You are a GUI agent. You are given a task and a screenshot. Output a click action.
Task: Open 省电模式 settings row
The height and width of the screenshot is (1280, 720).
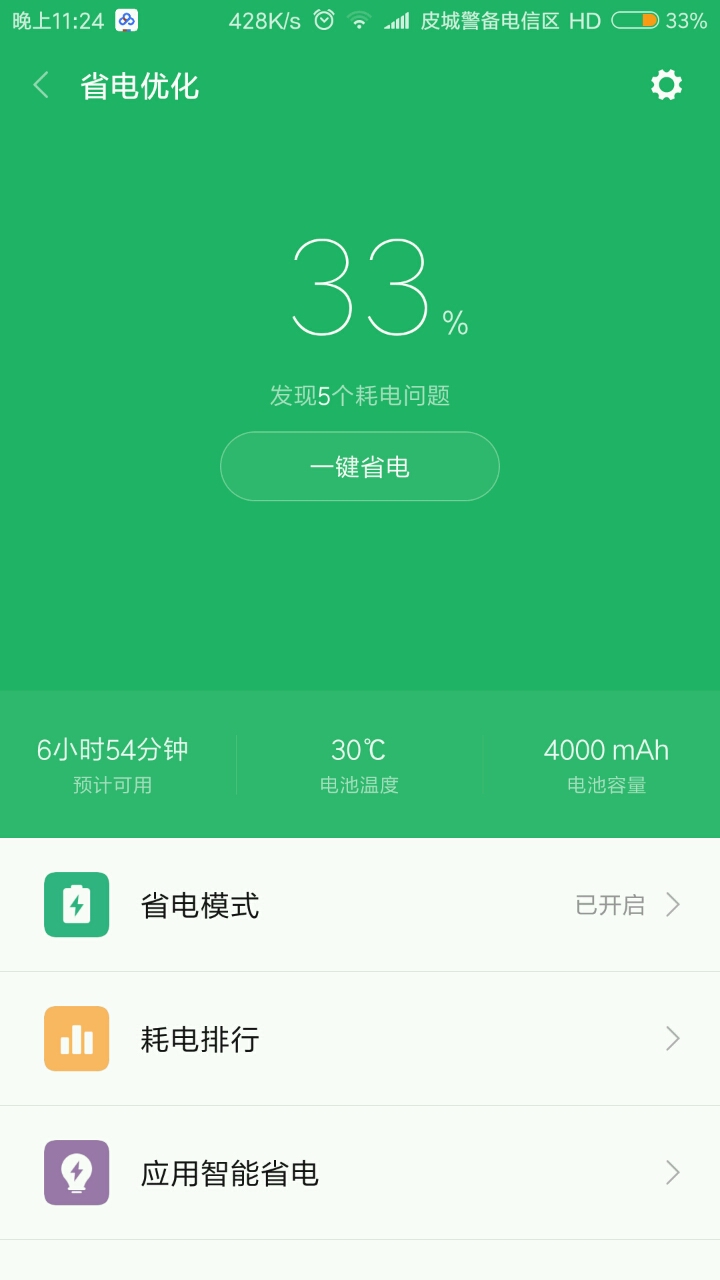point(360,905)
